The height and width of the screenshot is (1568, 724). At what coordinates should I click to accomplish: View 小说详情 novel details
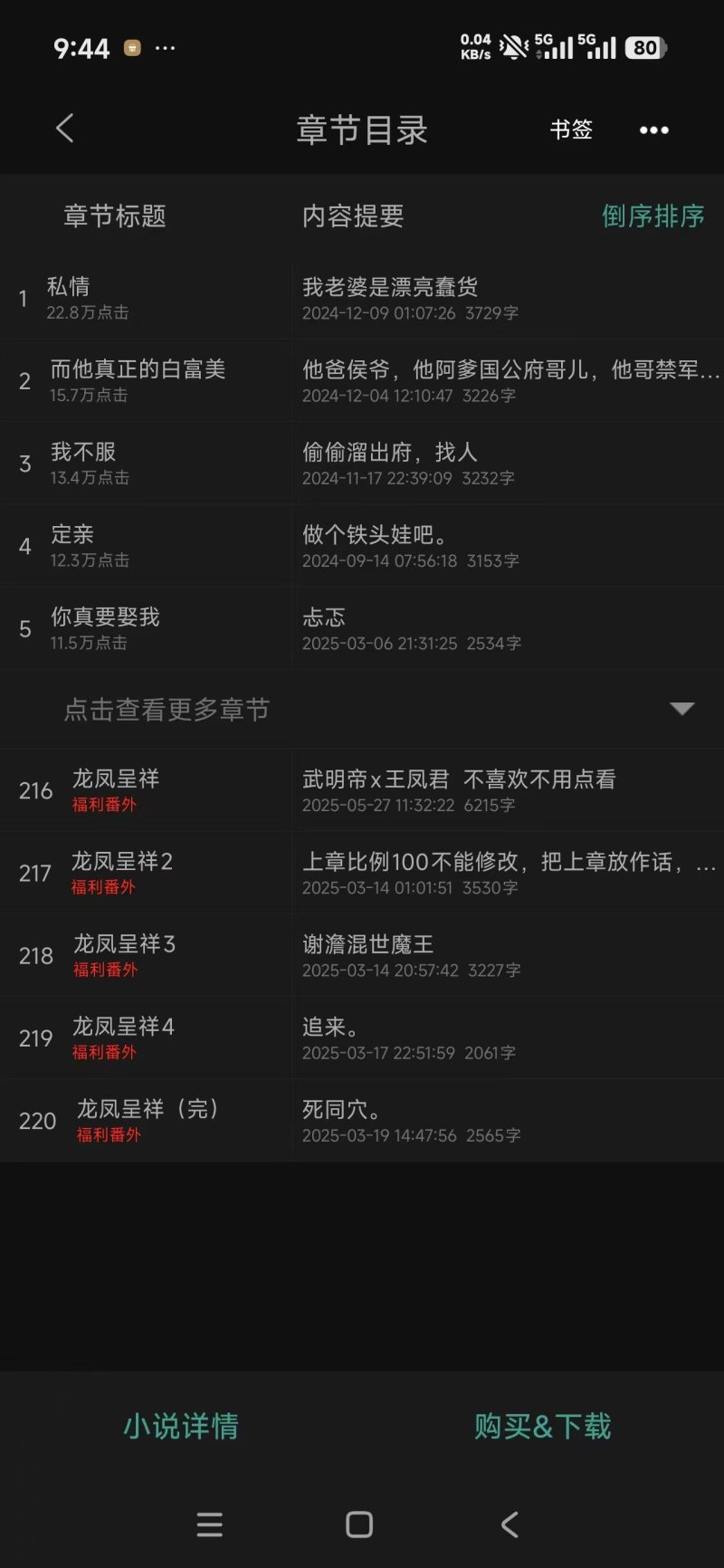[181, 1427]
